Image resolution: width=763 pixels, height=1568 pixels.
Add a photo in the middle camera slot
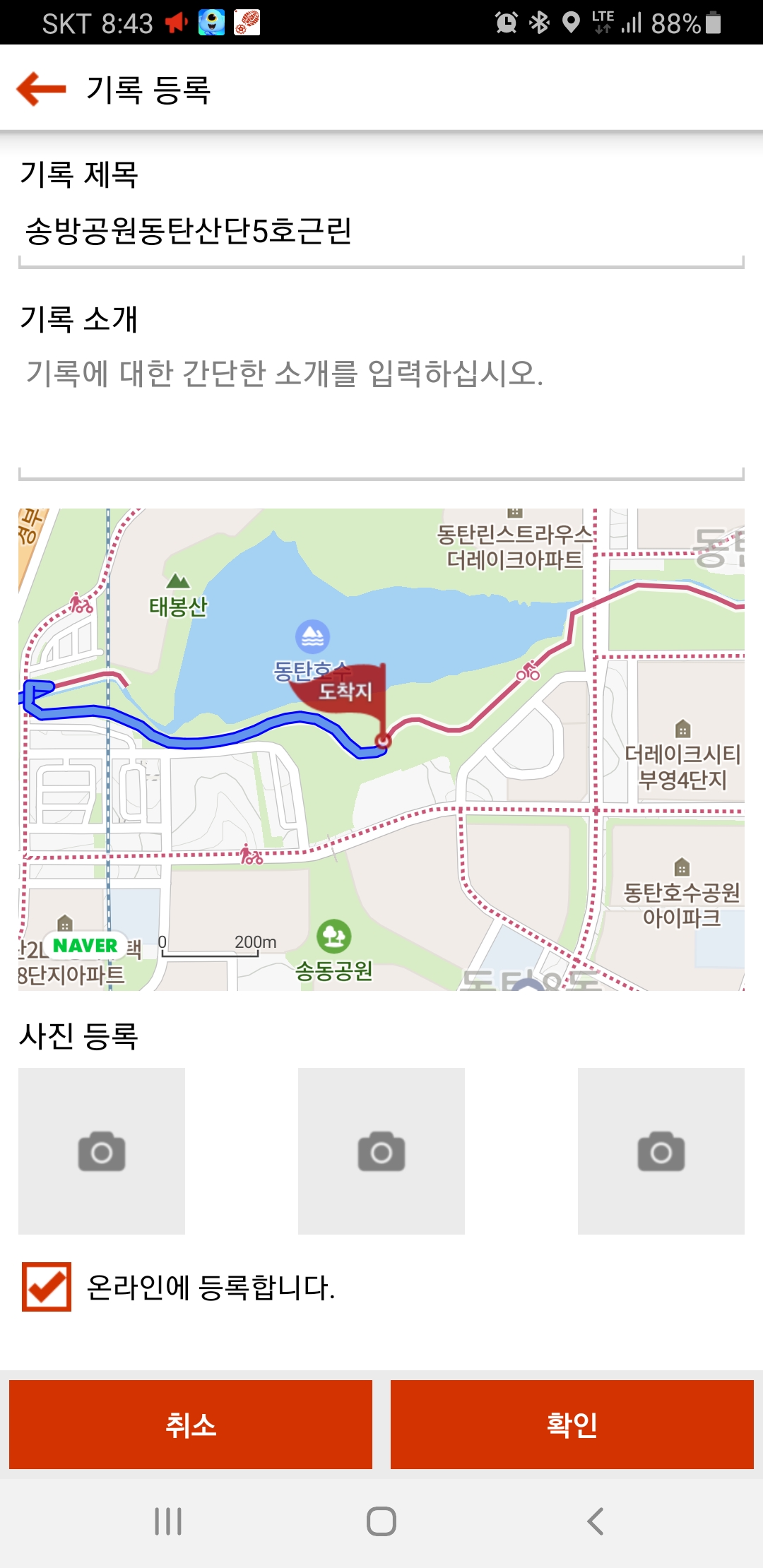tap(381, 1151)
